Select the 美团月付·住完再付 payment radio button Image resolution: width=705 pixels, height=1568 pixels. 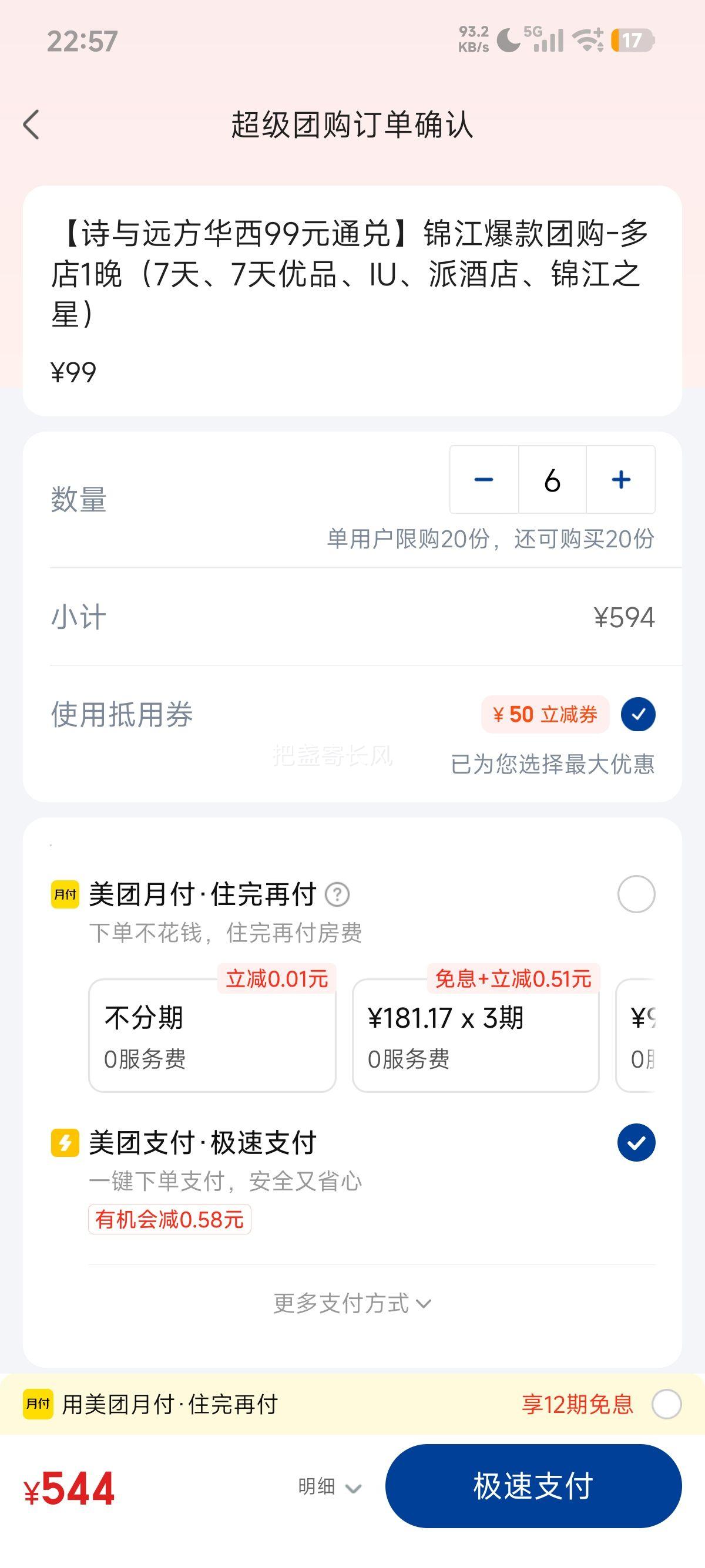(637, 895)
